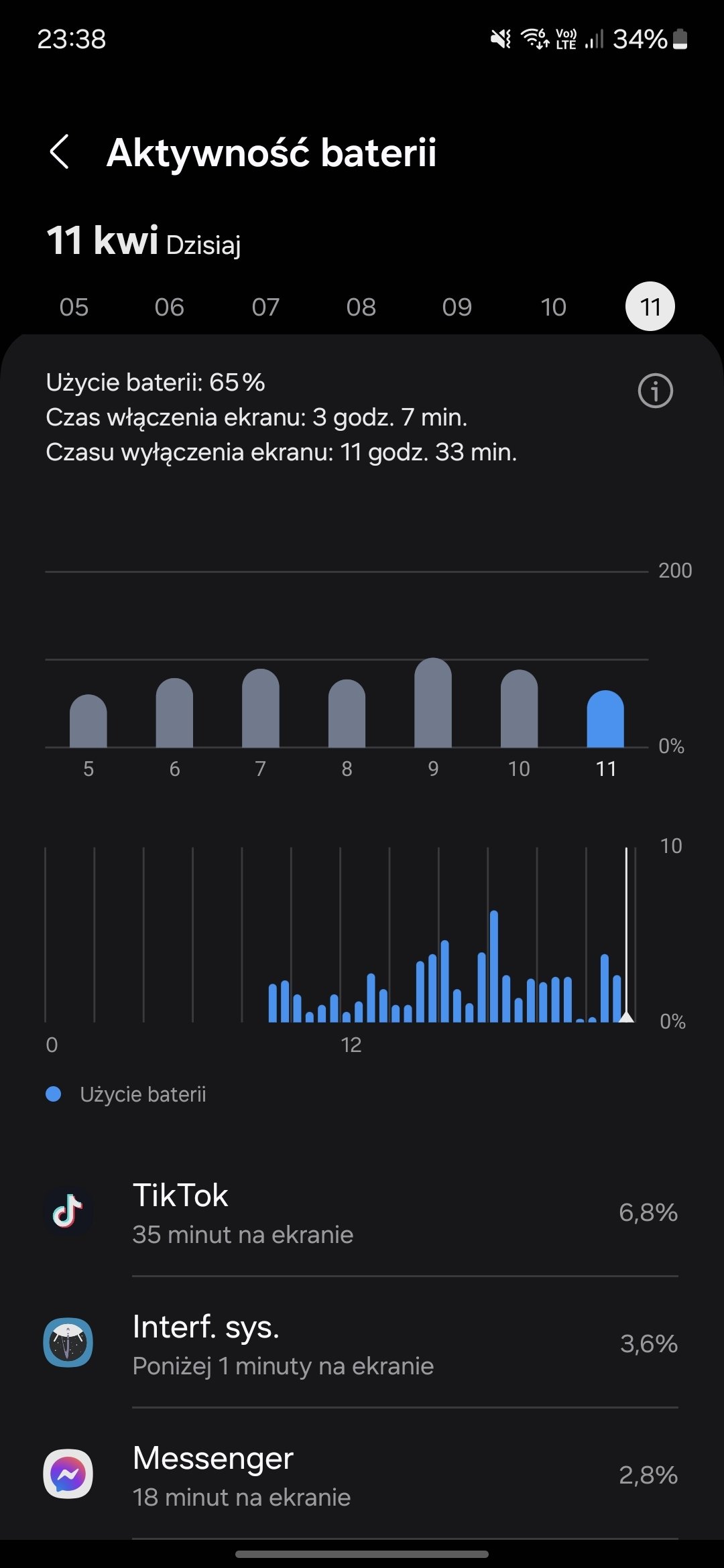Select date 07 in the date strip
Screen dimensions: 724x1568
point(265,307)
